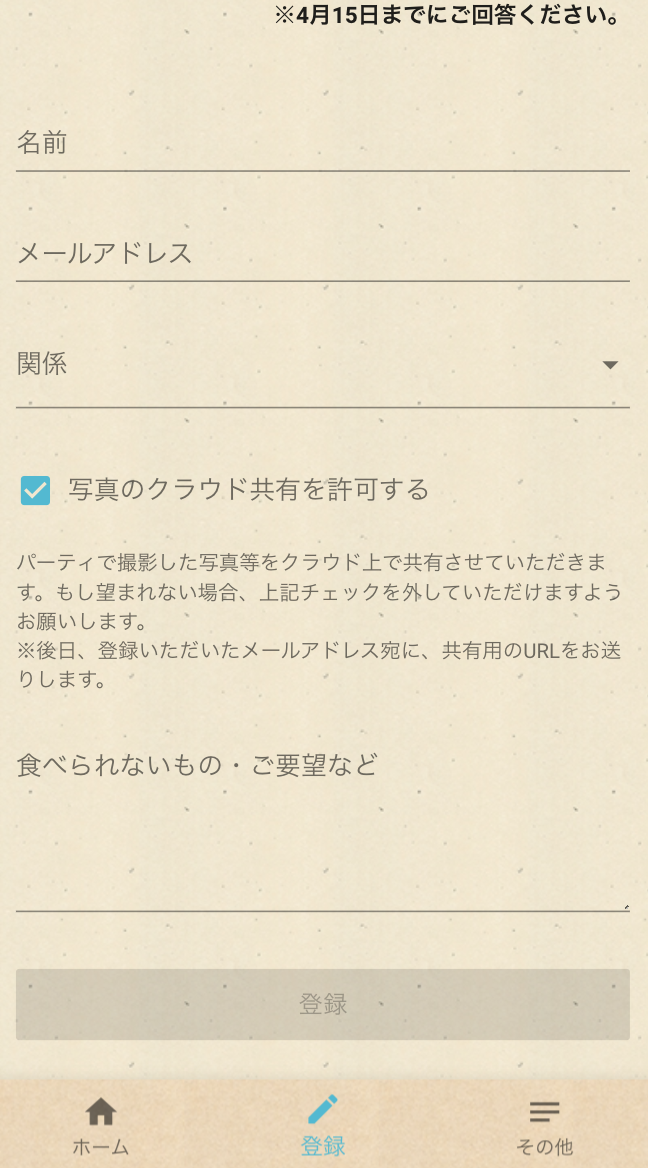Tap the 登録 submit button

click(322, 1004)
